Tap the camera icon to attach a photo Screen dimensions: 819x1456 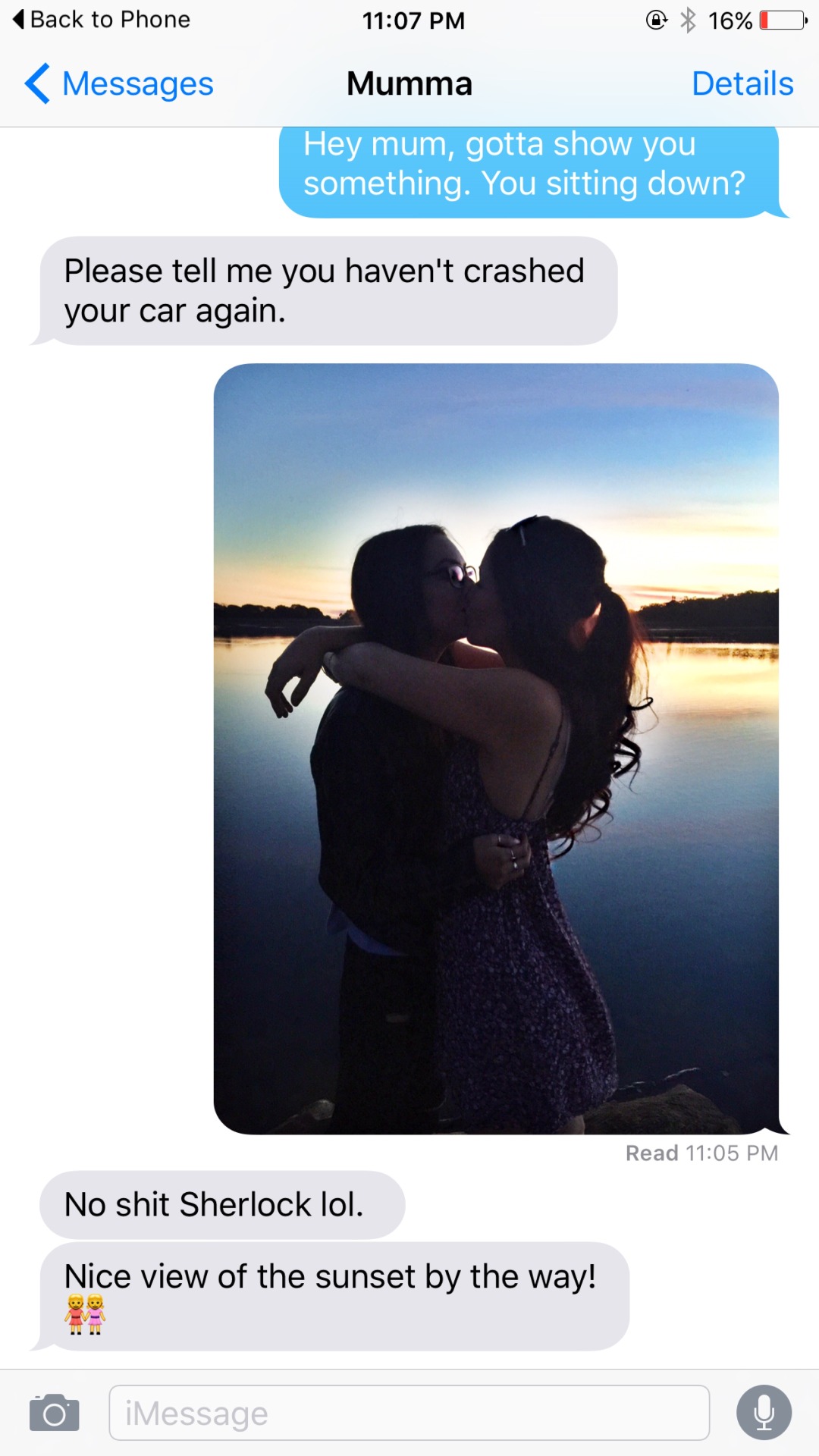click(x=55, y=1413)
